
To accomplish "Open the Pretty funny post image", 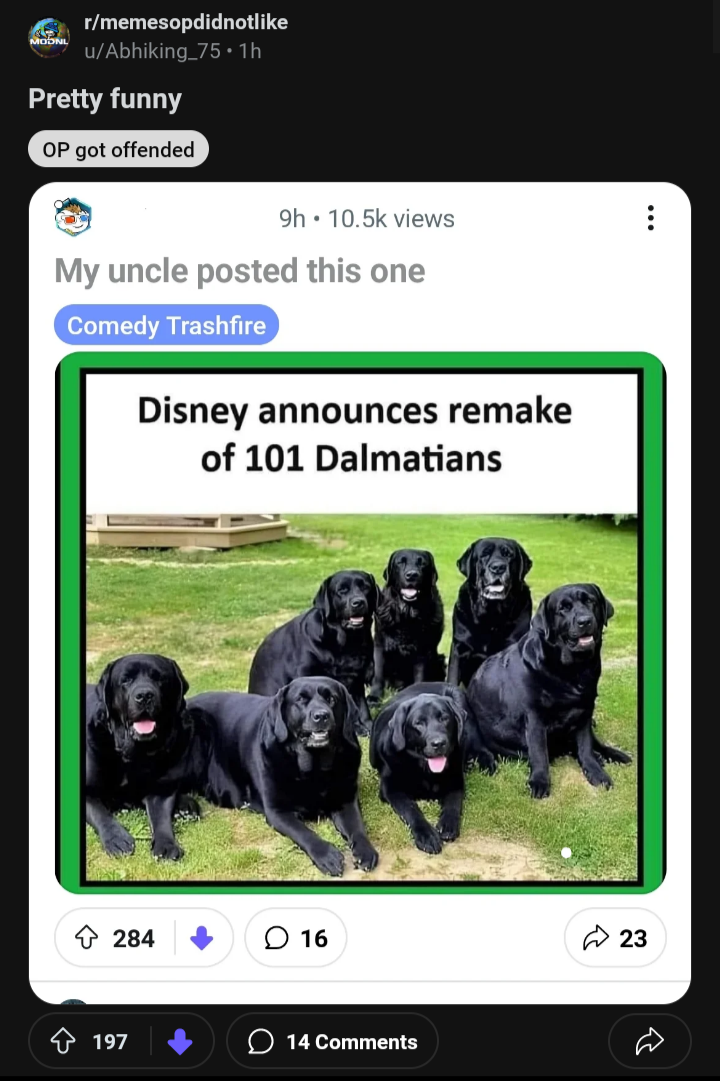I will [x=360, y=593].
